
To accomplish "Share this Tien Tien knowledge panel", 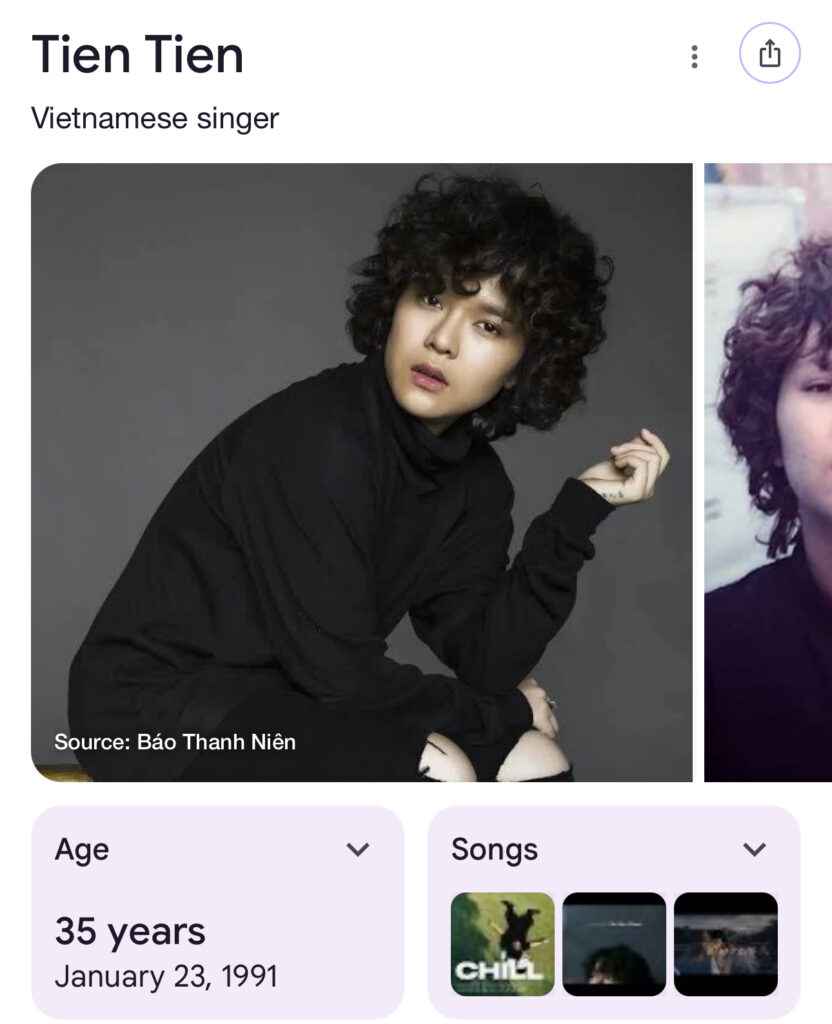I will click(x=769, y=53).
